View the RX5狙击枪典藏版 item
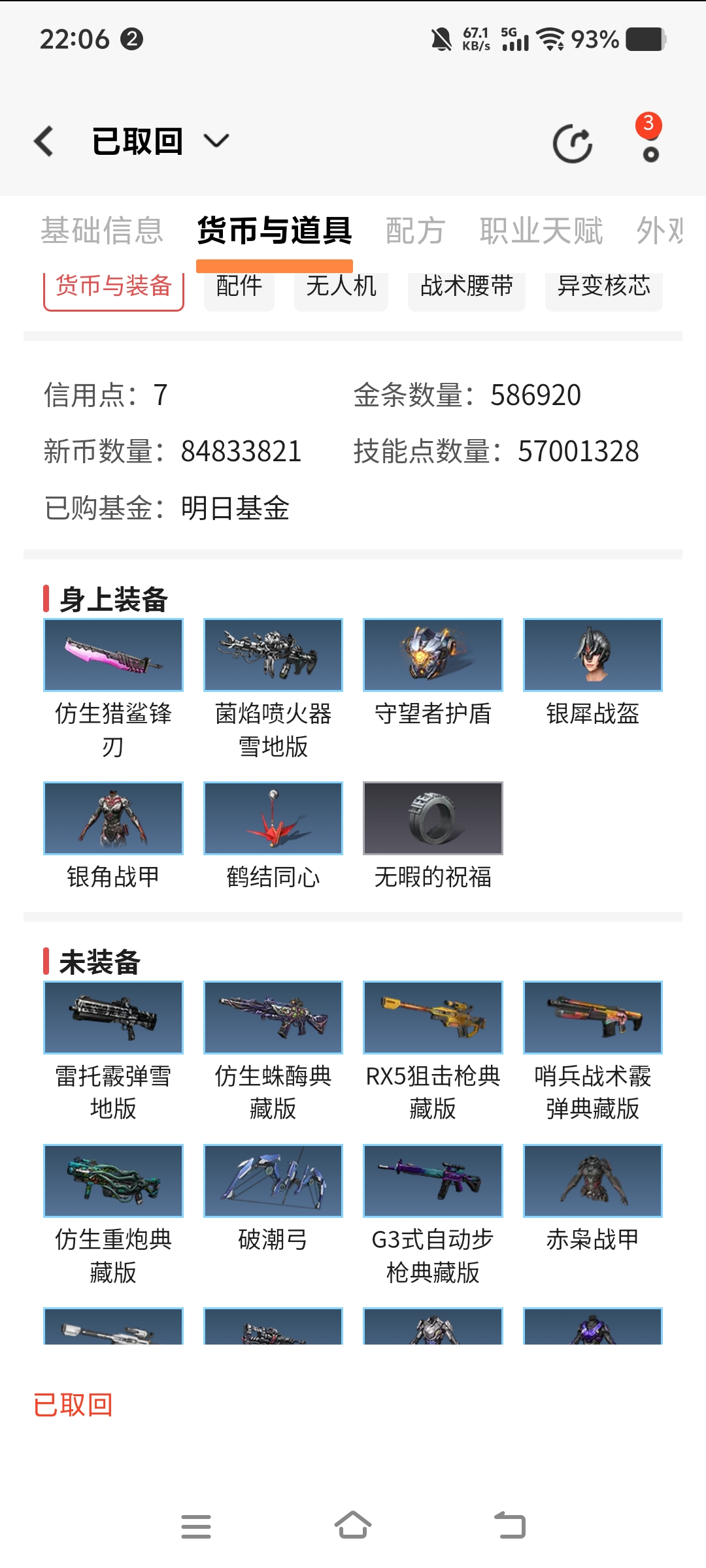Image resolution: width=706 pixels, height=1568 pixels. [433, 1017]
